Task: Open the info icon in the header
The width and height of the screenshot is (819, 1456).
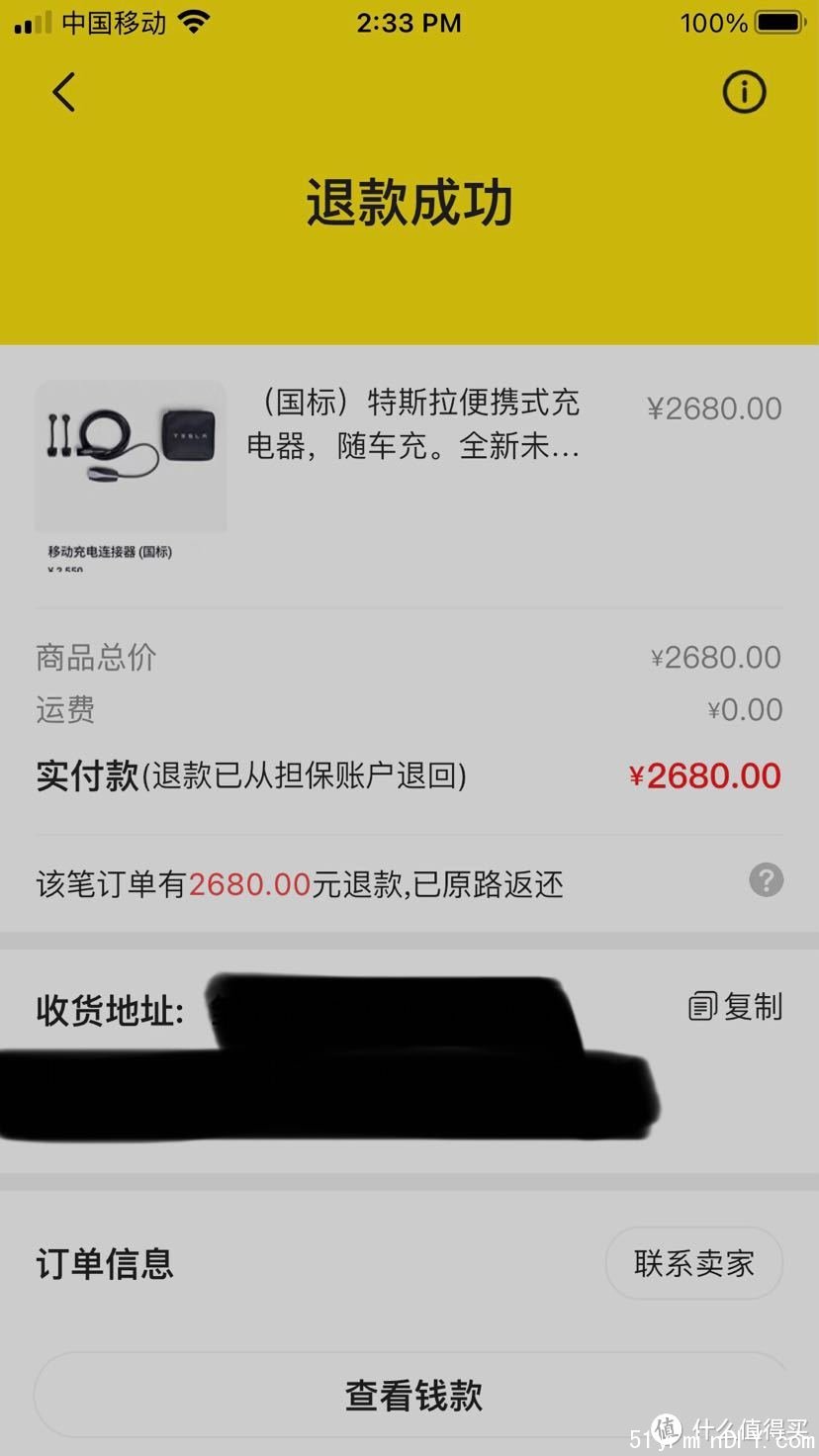Action: (x=744, y=92)
